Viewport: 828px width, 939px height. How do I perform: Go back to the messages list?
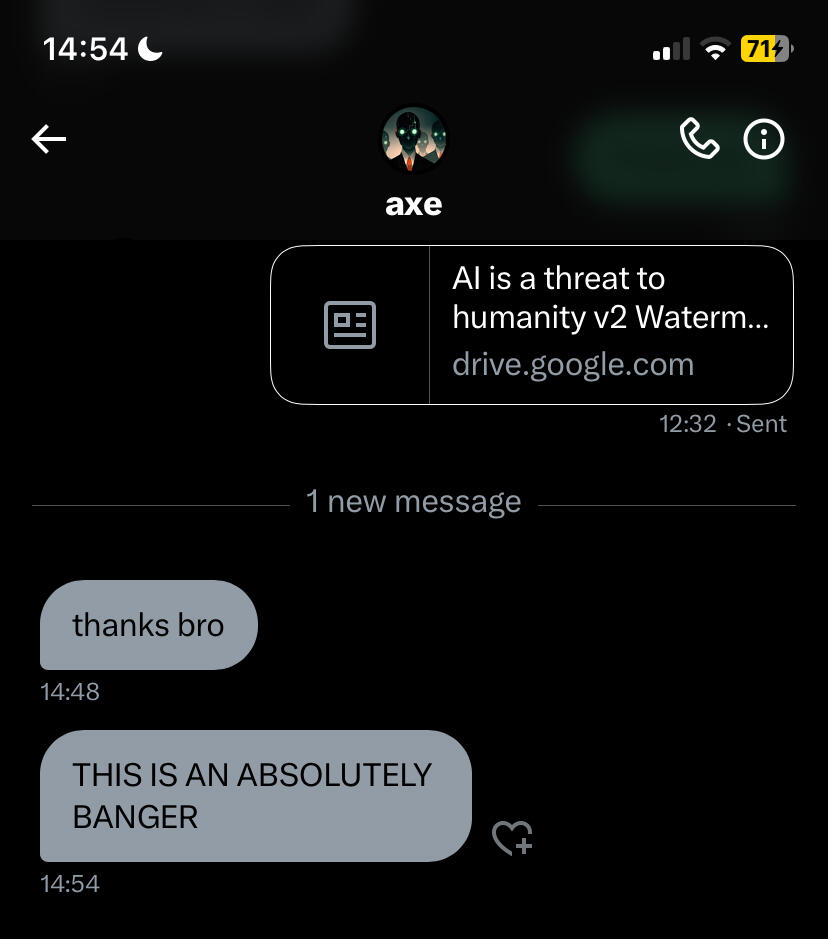coord(49,139)
